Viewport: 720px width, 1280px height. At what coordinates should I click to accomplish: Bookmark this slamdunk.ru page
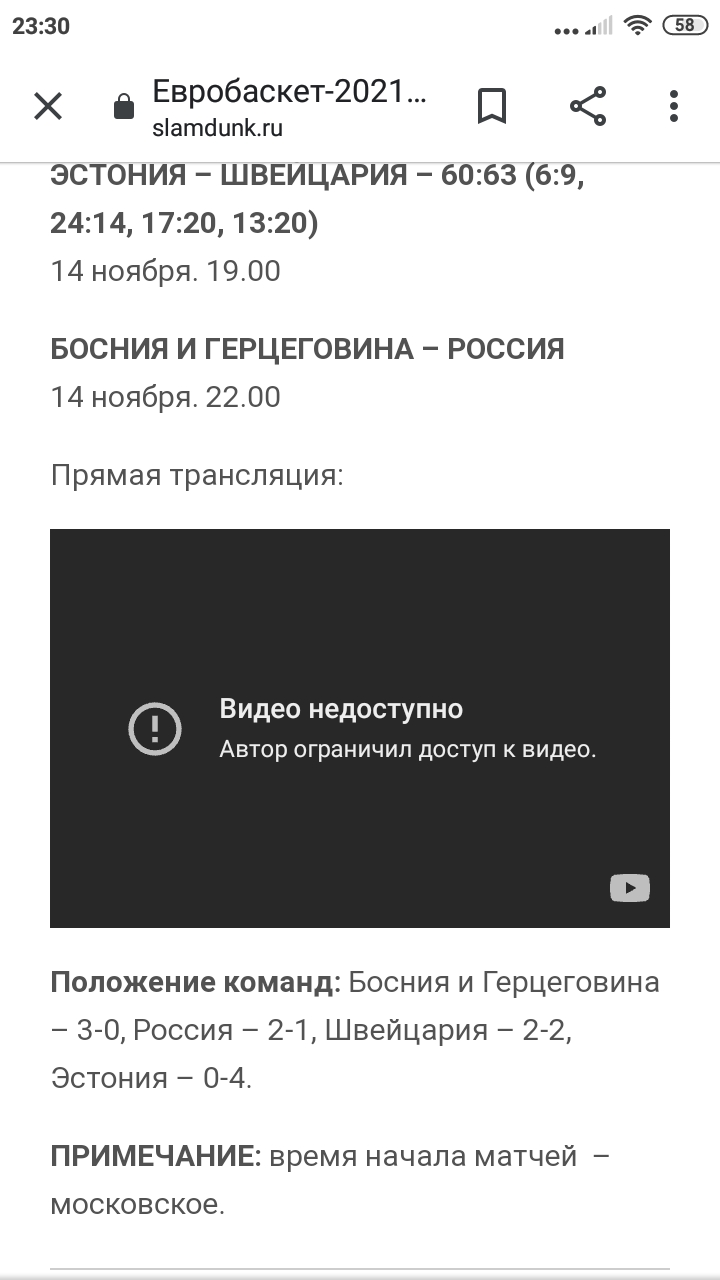[491, 106]
